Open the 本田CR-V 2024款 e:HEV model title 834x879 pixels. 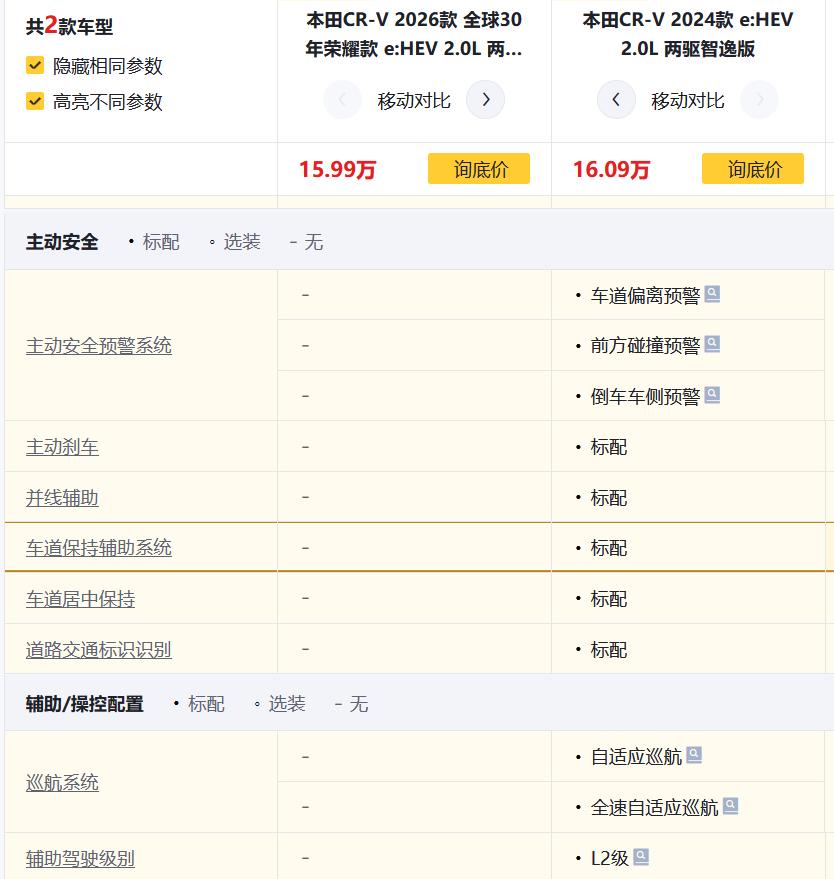(x=688, y=34)
